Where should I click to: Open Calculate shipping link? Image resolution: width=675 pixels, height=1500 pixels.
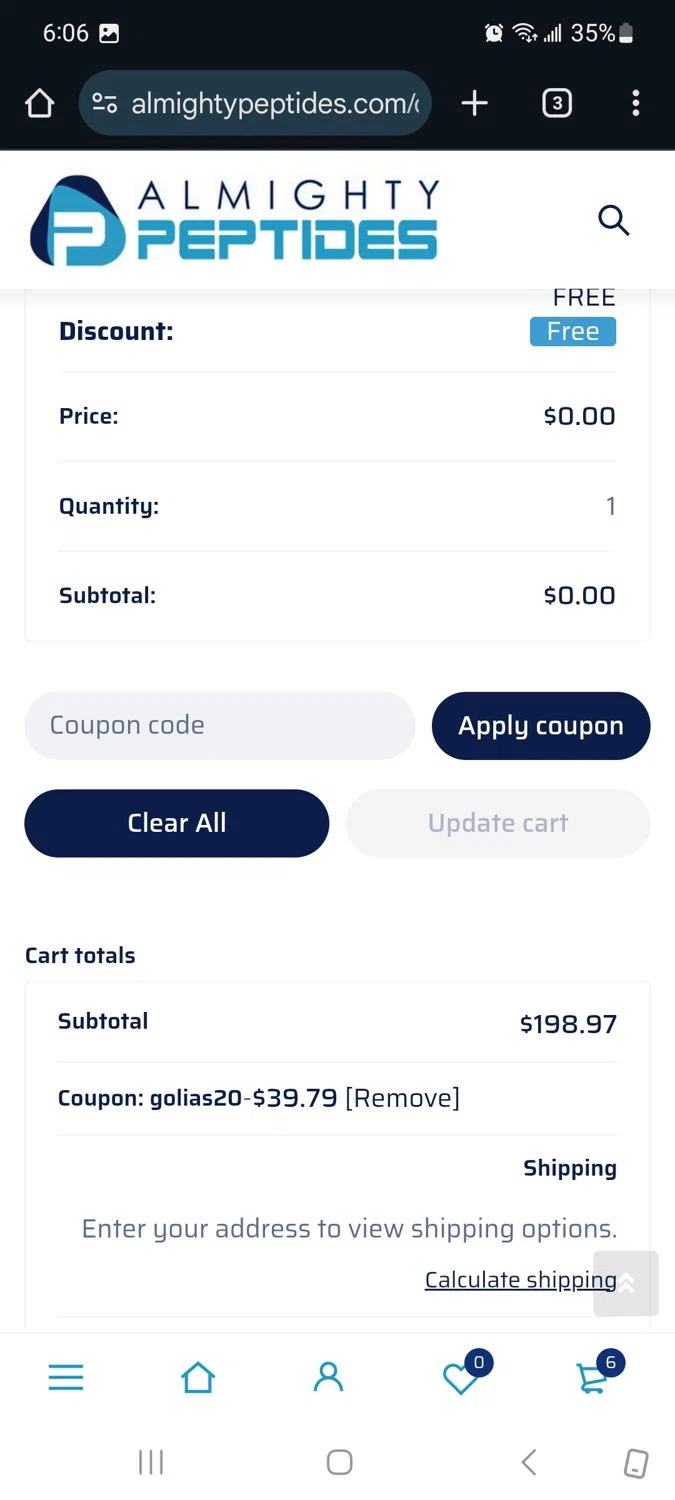coord(520,1280)
